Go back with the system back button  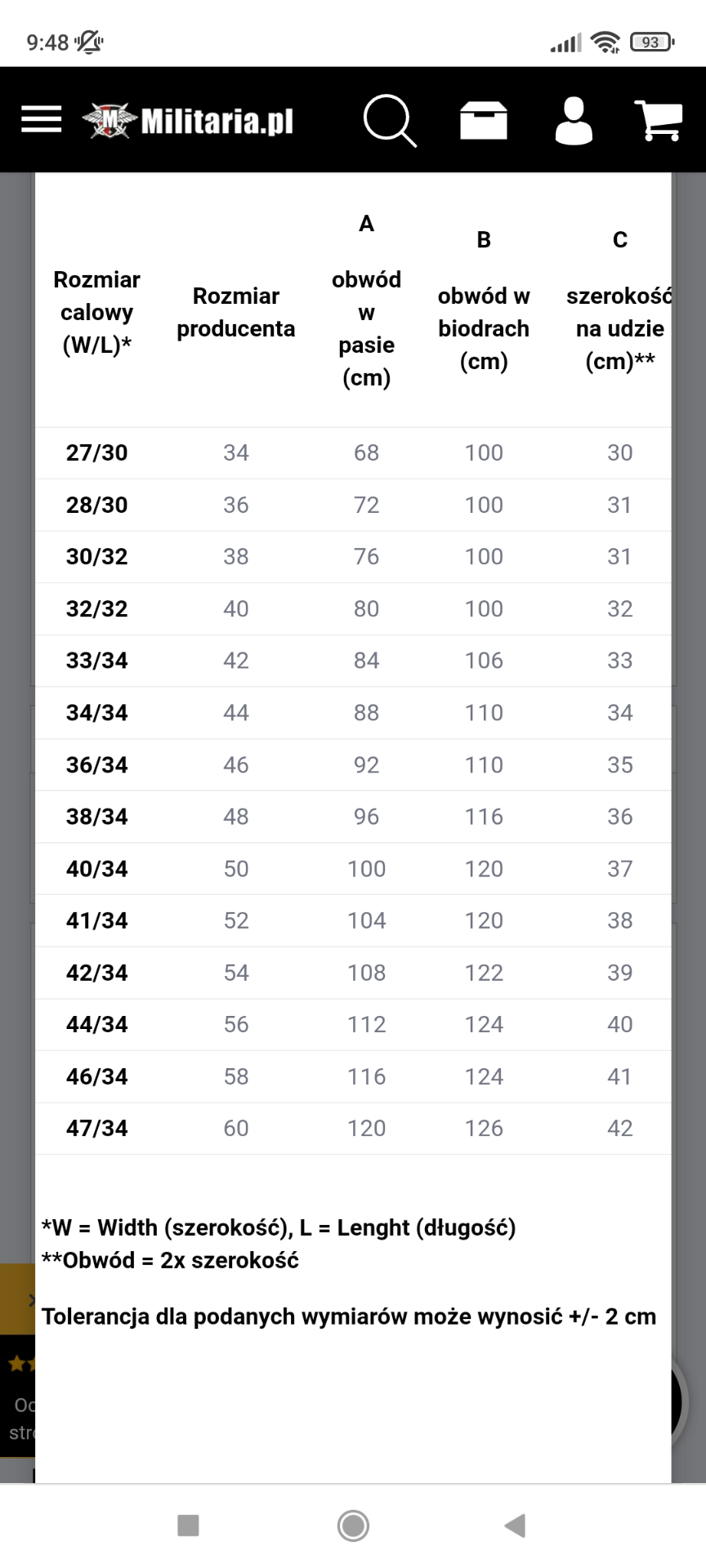click(514, 1525)
